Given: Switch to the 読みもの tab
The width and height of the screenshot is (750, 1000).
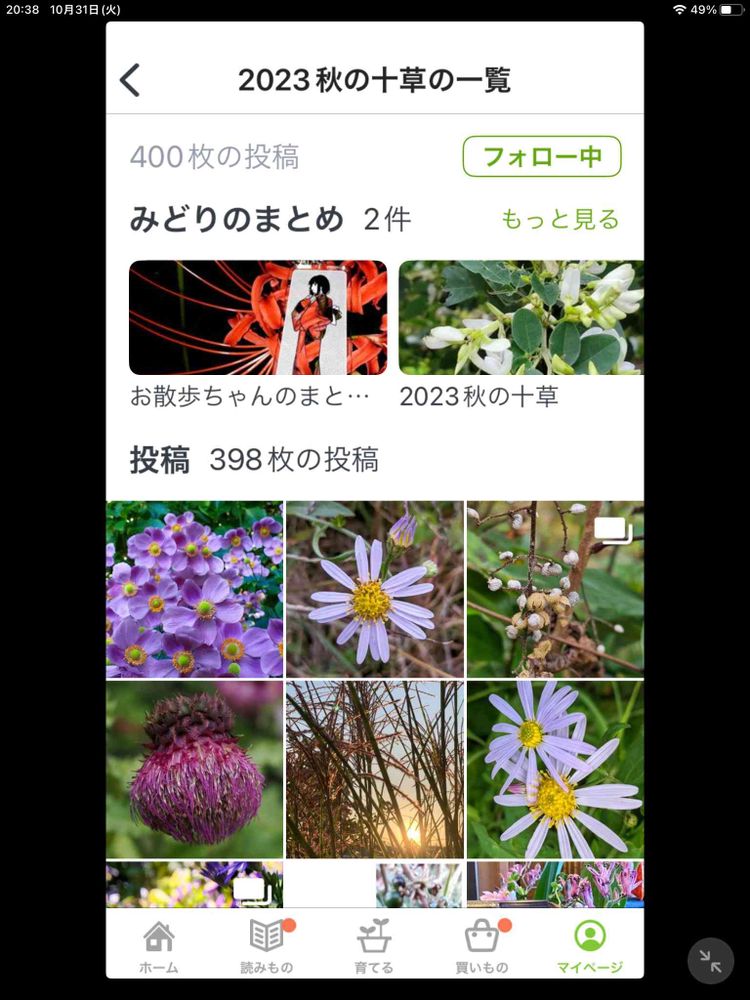Looking at the screenshot, I should 267,946.
